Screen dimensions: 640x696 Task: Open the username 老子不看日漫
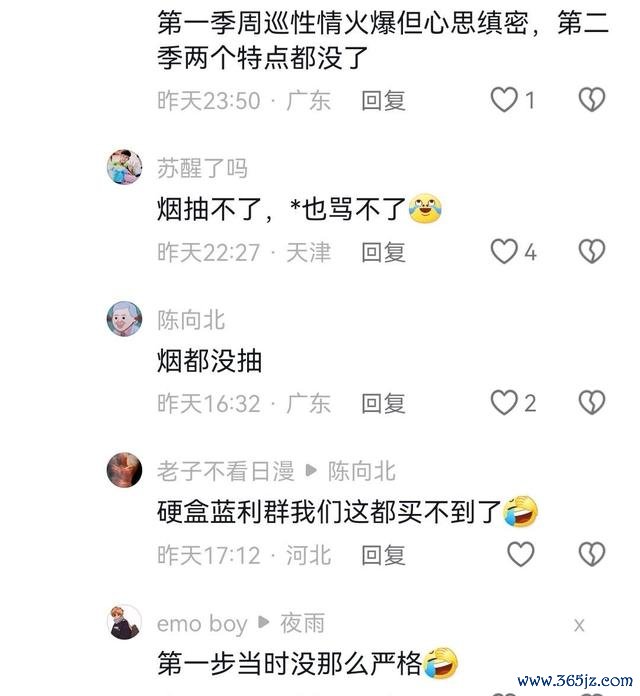tap(225, 471)
